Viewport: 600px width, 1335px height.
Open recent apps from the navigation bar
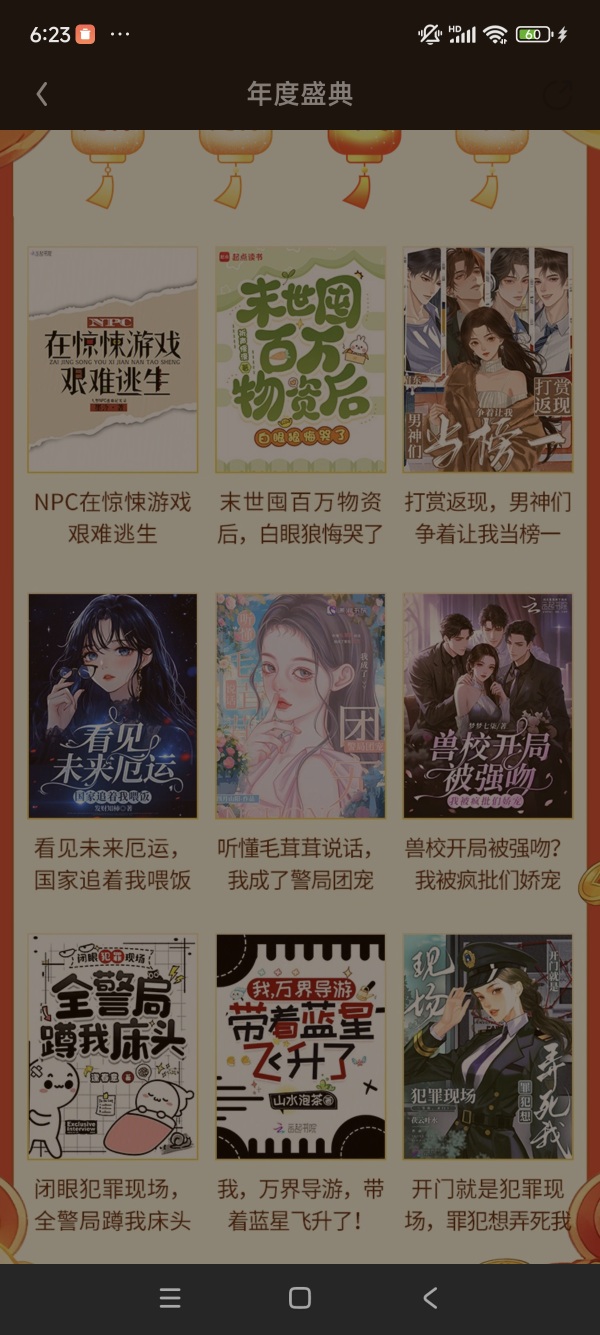point(170,1298)
